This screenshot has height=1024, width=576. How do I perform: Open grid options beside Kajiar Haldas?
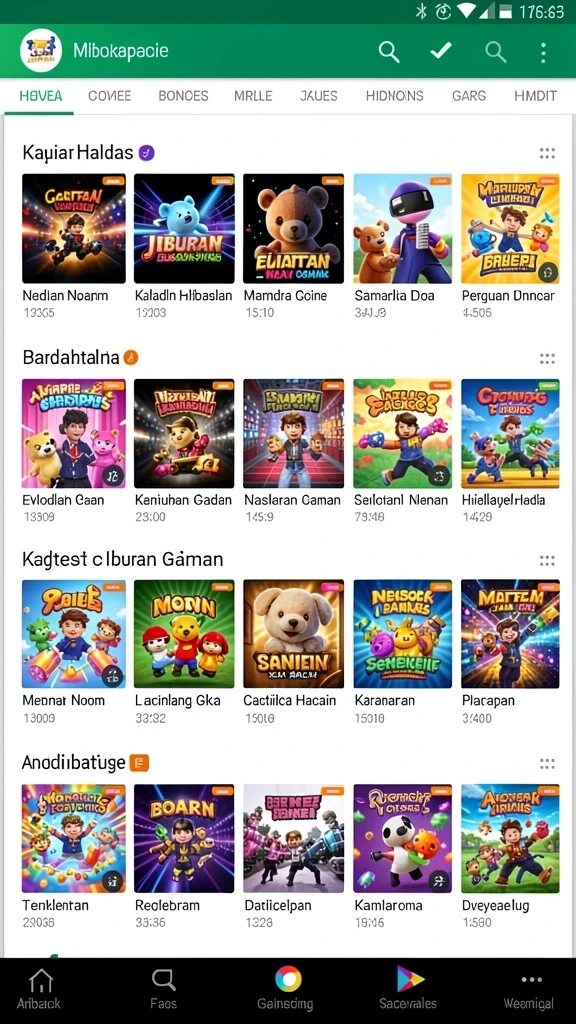[x=547, y=153]
